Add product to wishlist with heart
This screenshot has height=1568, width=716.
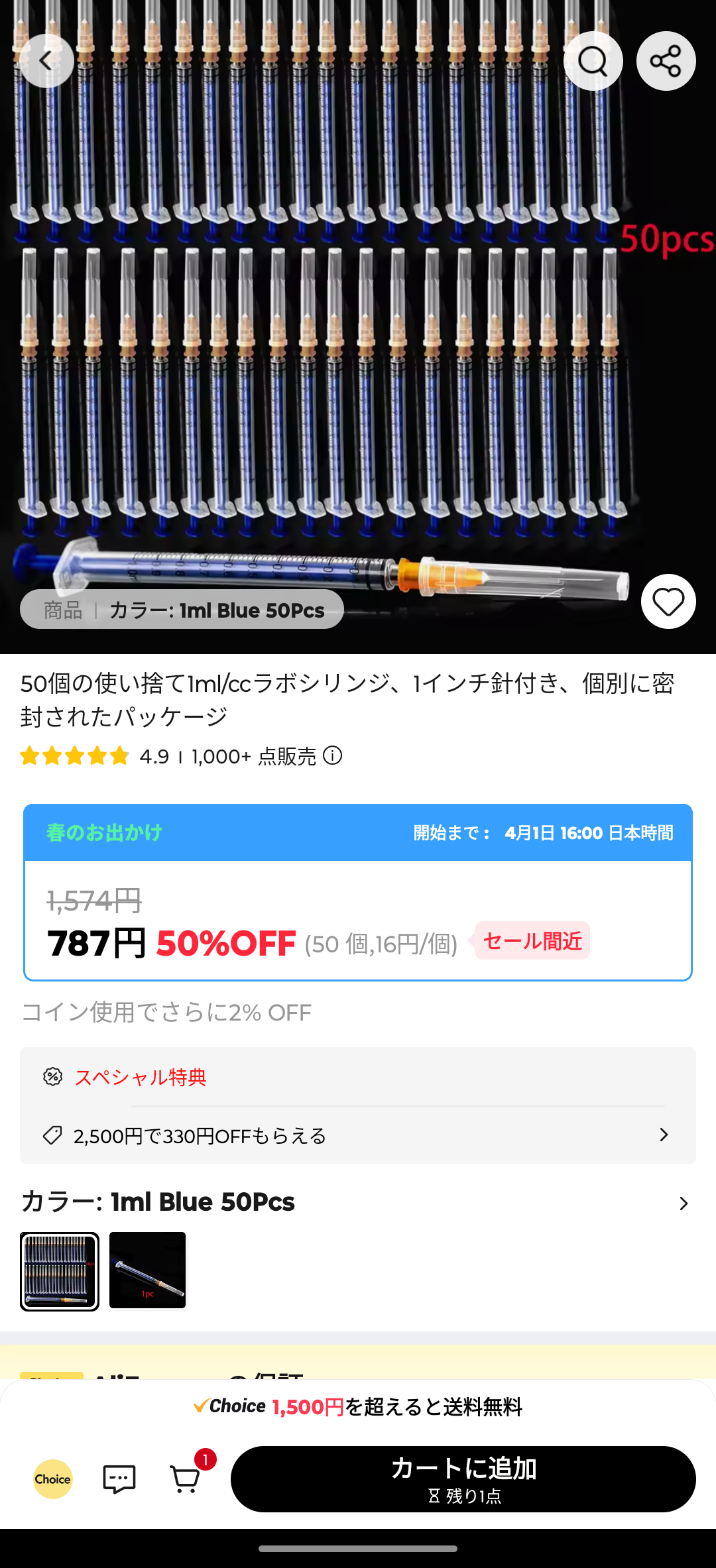(668, 602)
